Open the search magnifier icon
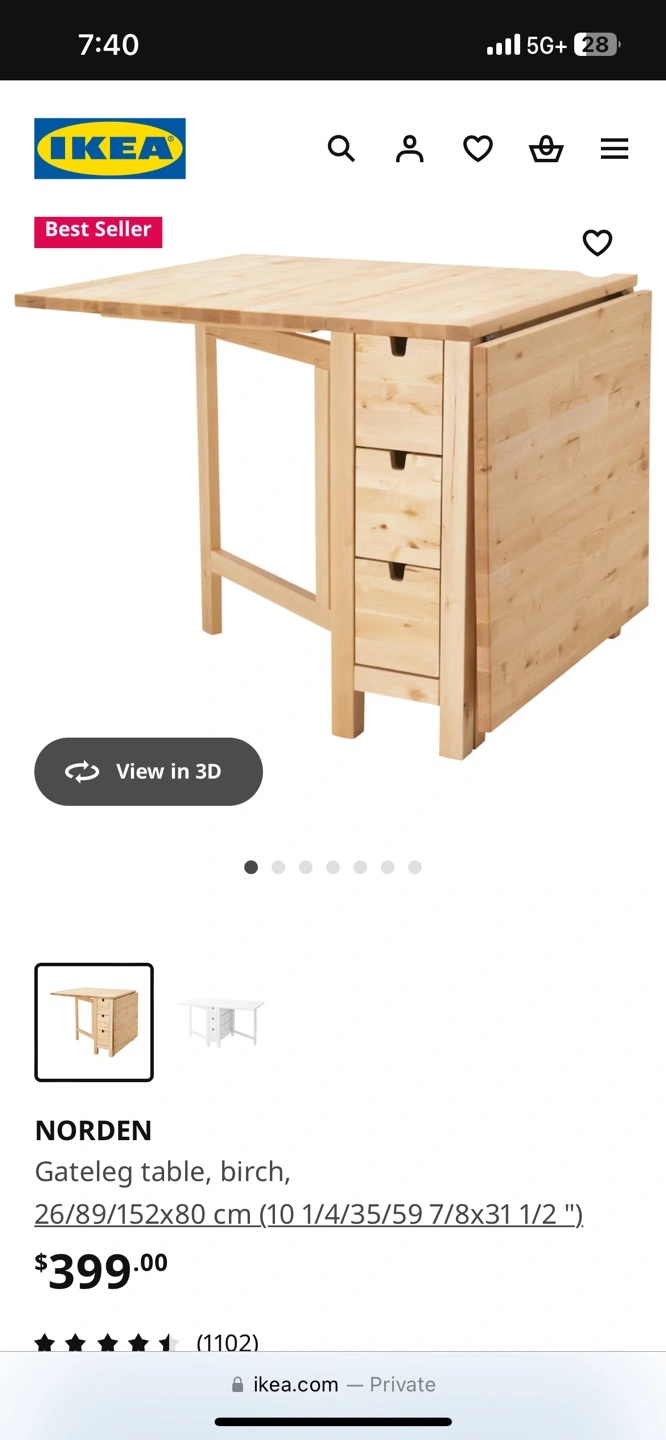666x1440 pixels. [341, 149]
